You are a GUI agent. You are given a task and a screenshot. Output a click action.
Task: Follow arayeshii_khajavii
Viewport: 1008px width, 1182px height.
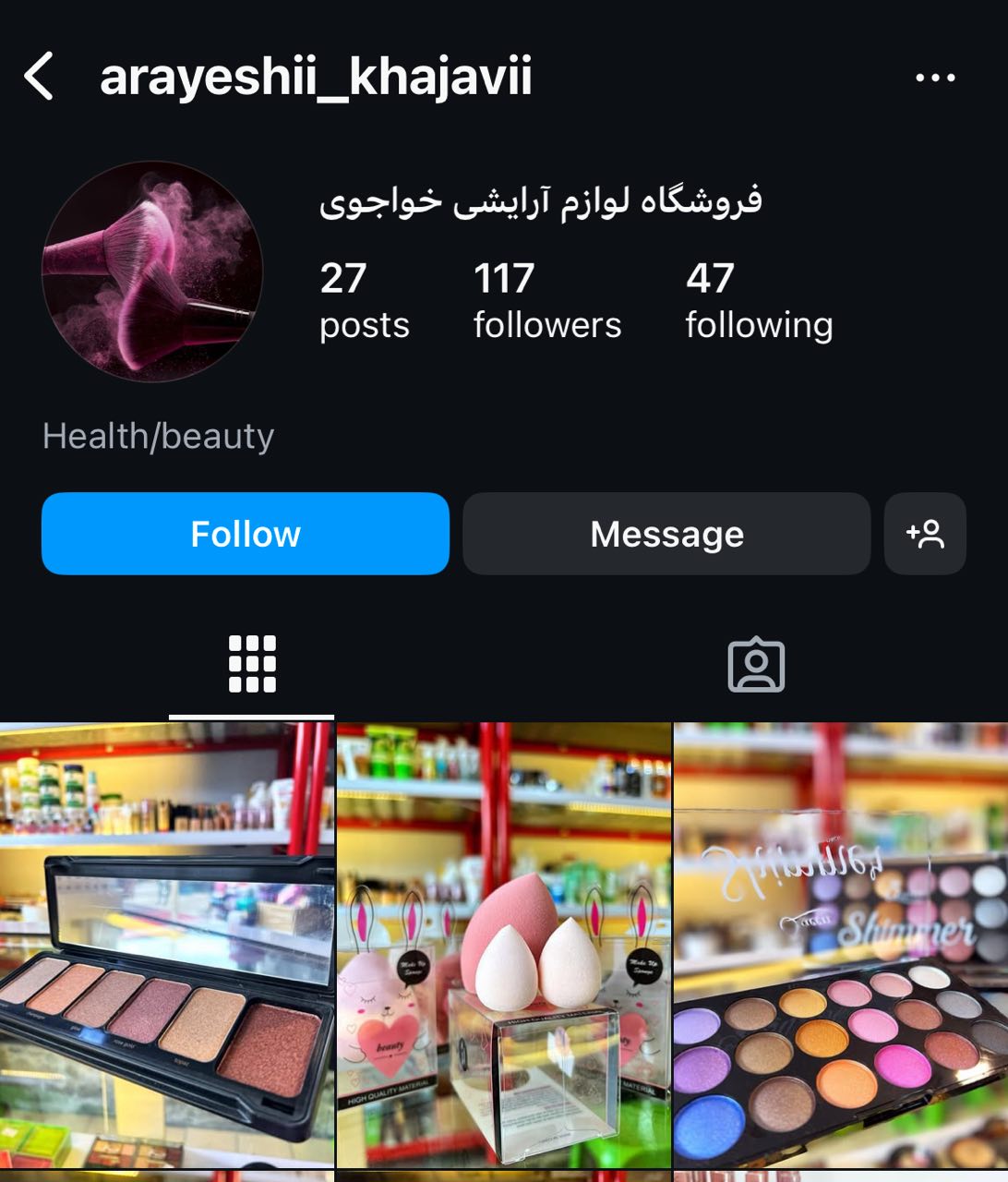click(x=245, y=534)
